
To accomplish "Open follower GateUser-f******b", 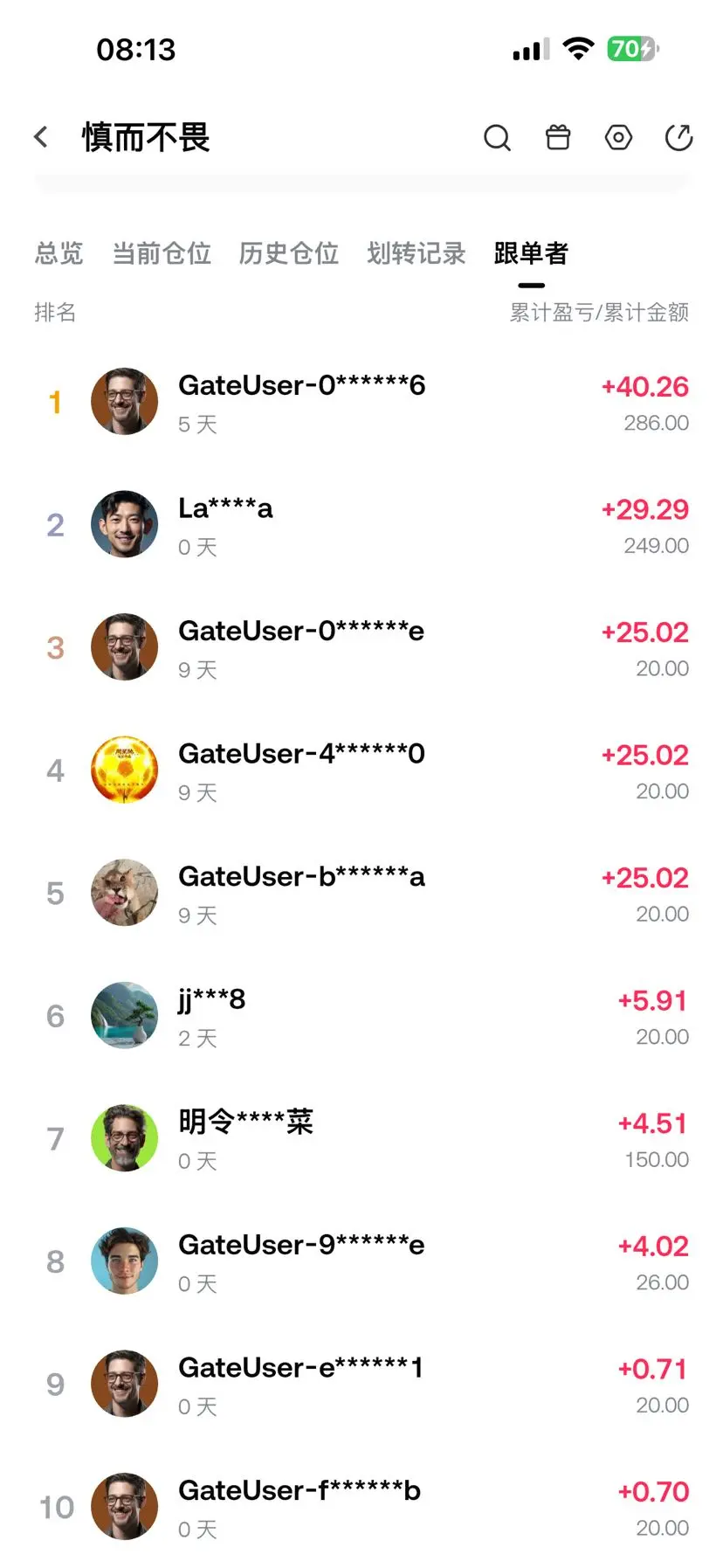I will [361, 1507].
